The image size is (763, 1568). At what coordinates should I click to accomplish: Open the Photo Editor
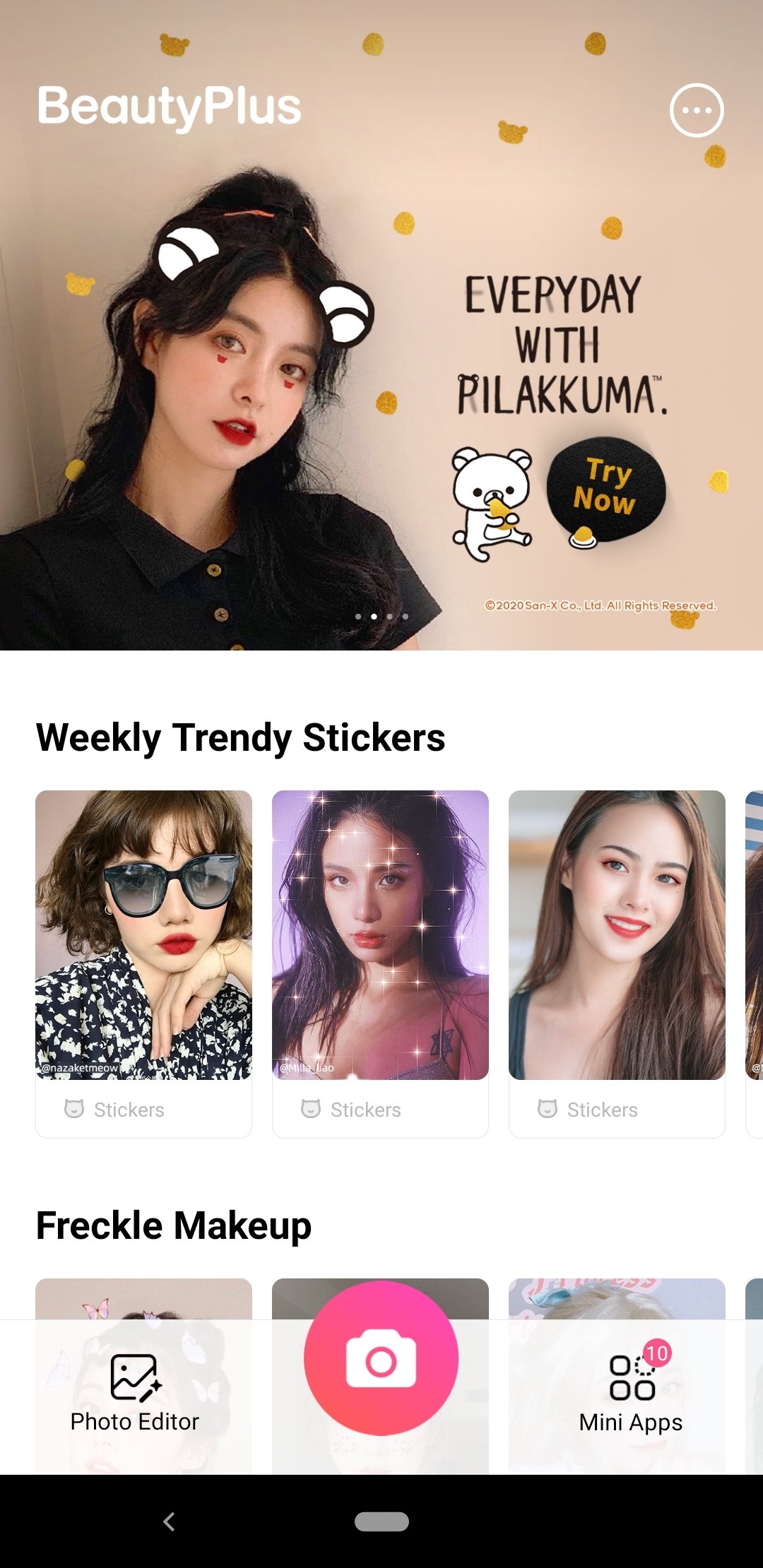click(x=135, y=1393)
